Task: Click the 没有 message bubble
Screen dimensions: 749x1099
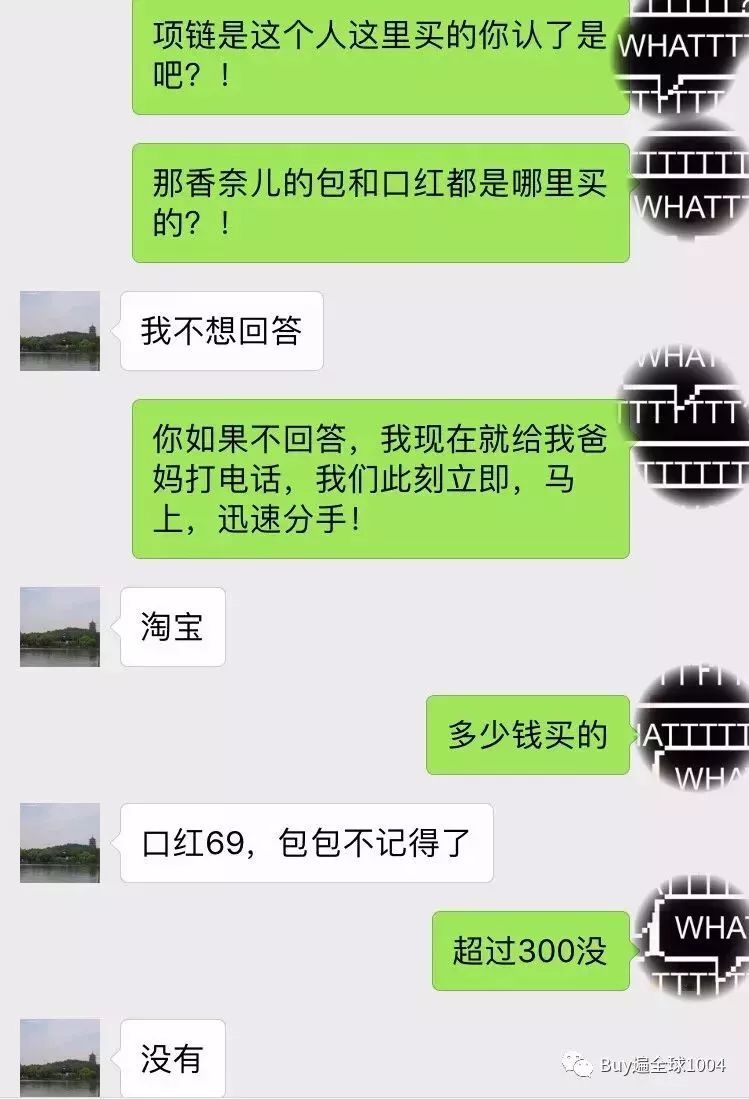Action: click(171, 1057)
